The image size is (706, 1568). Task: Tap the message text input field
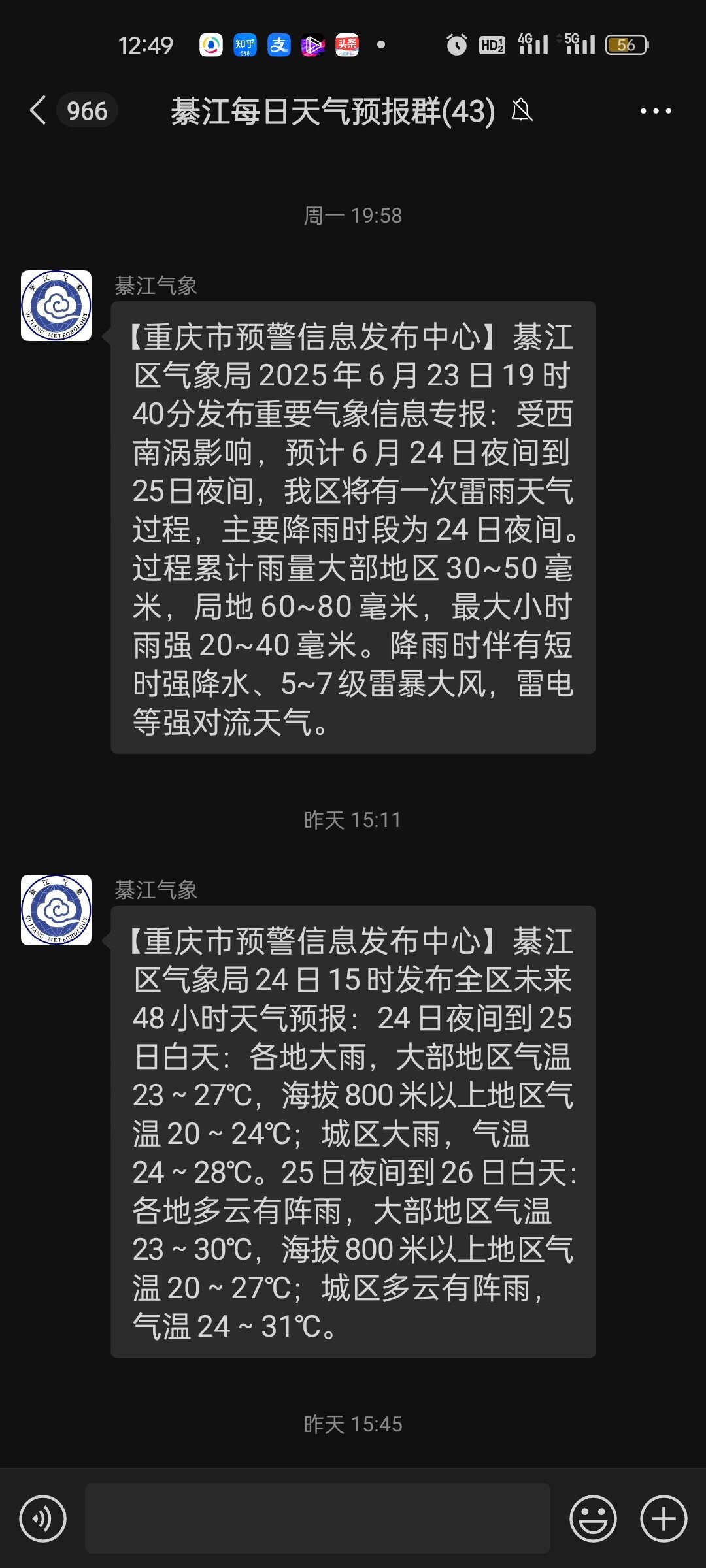pyautogui.click(x=318, y=1518)
